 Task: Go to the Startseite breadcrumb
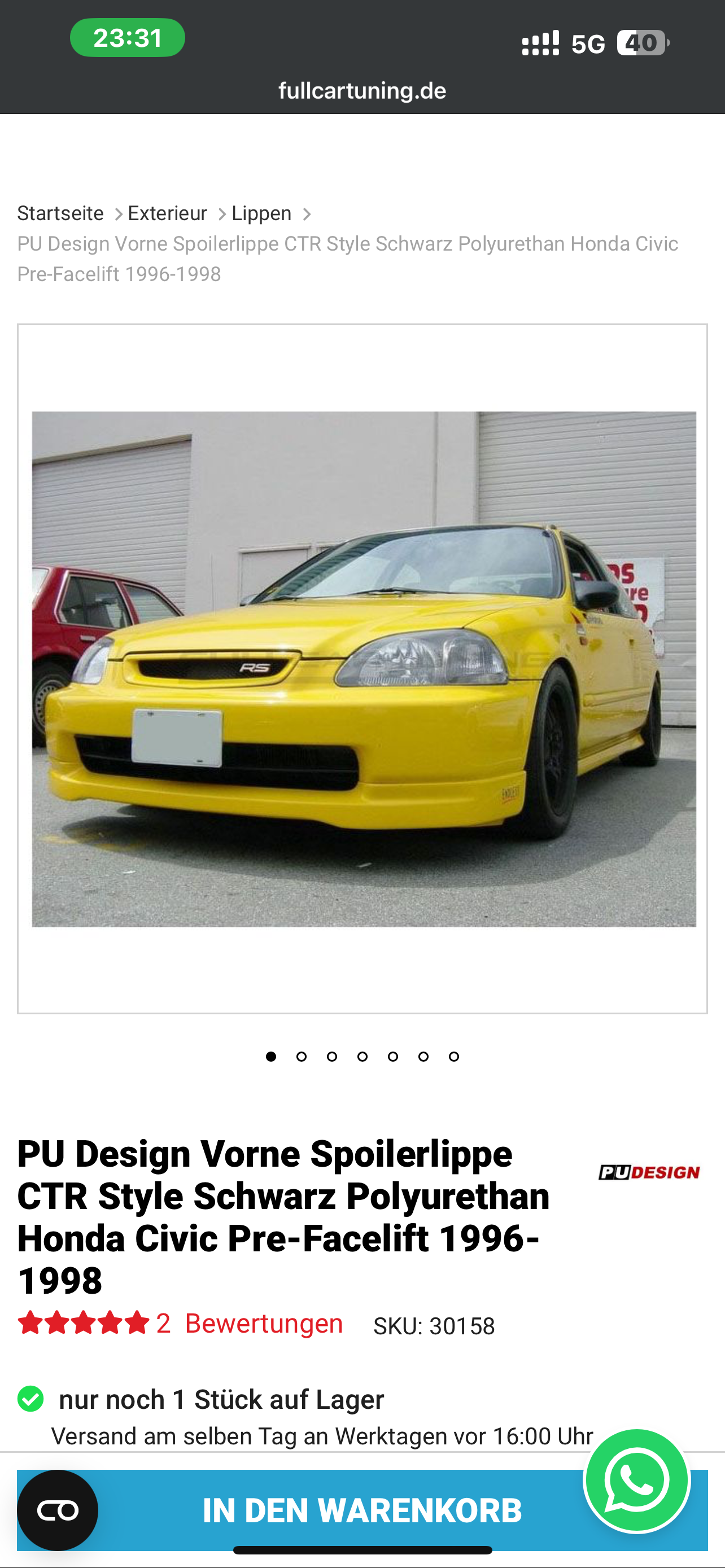(x=60, y=214)
